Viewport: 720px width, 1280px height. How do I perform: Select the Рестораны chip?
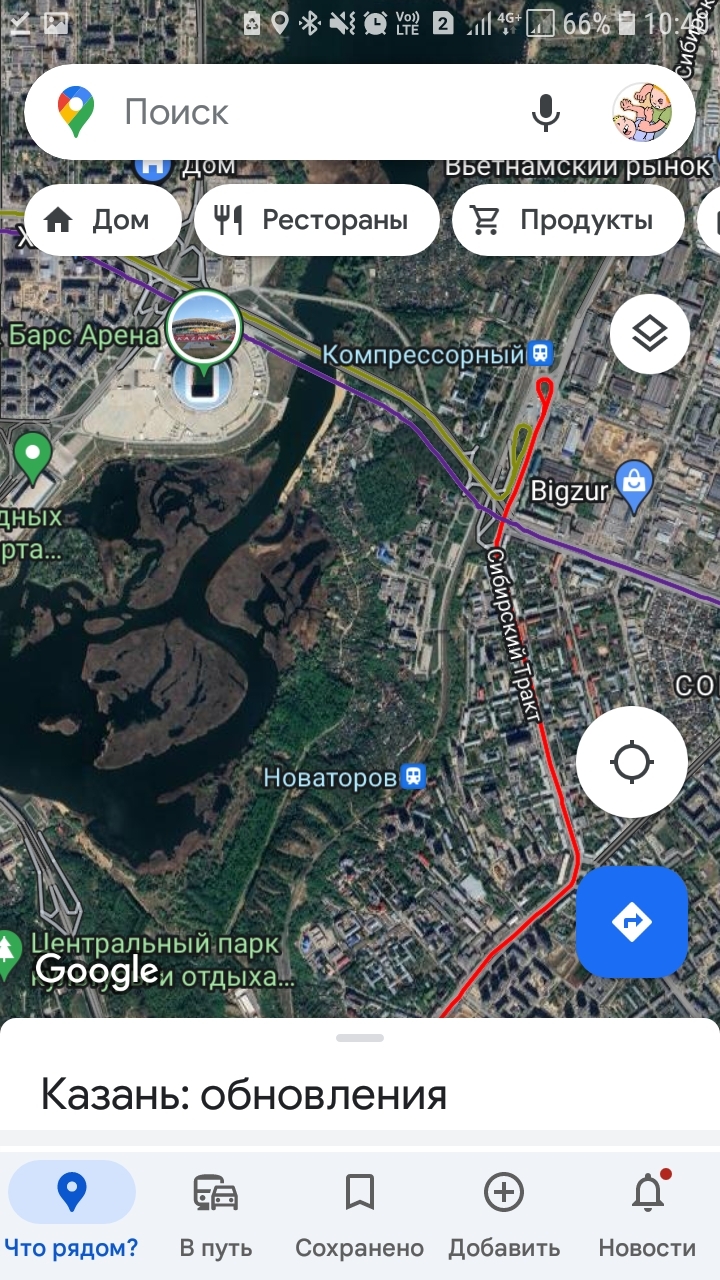[x=316, y=220]
